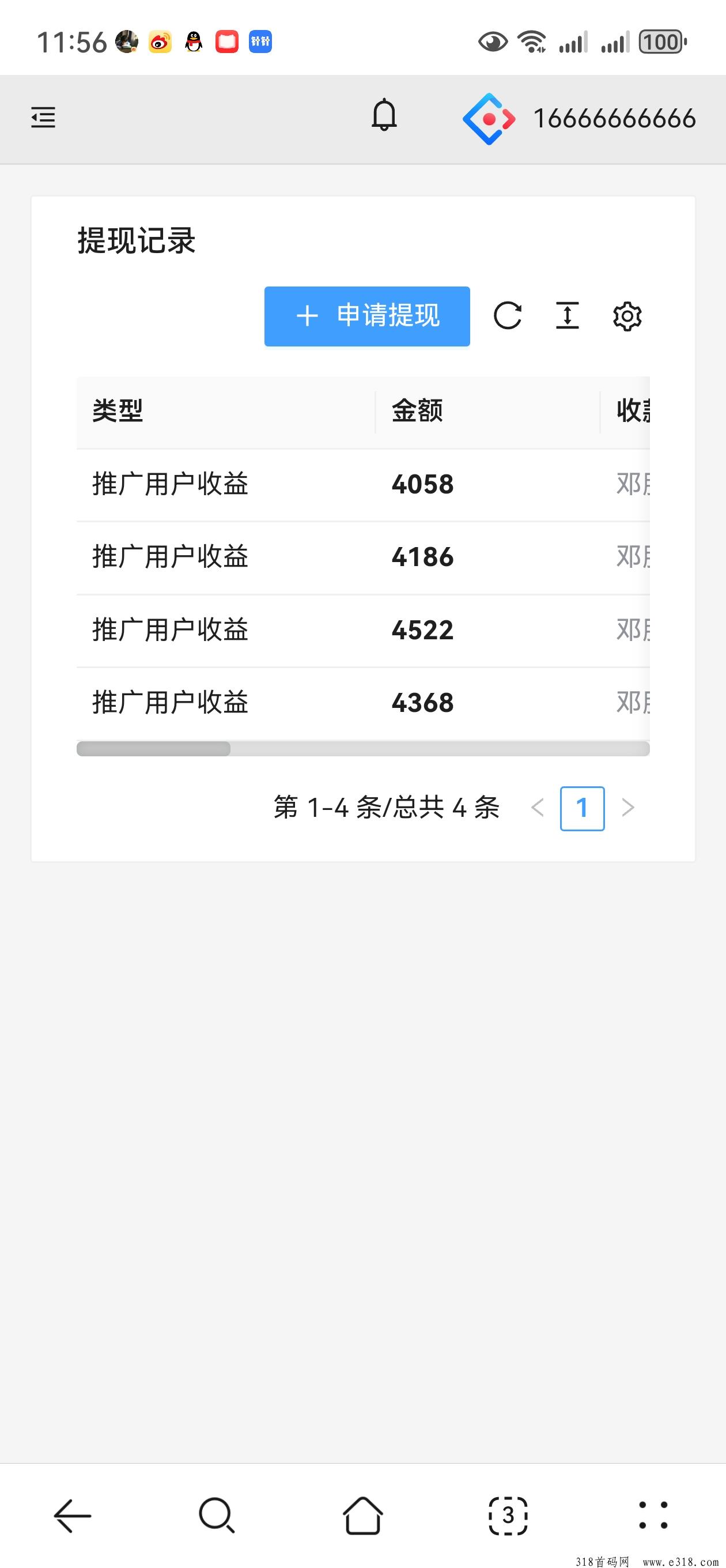The width and height of the screenshot is (726, 1568).
Task: Refresh the withdrawal records table
Action: pos(508,316)
